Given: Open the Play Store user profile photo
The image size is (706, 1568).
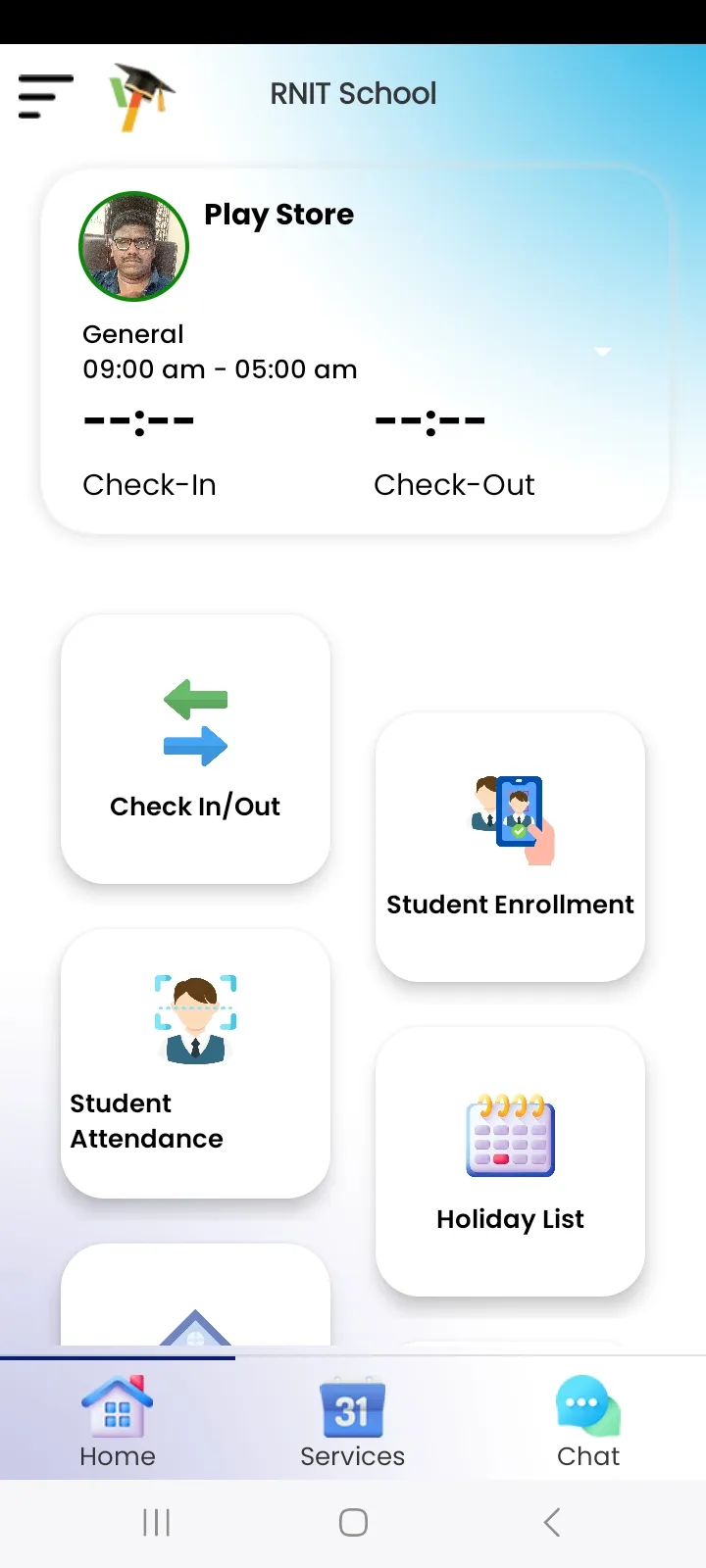Looking at the screenshot, I should 132,246.
